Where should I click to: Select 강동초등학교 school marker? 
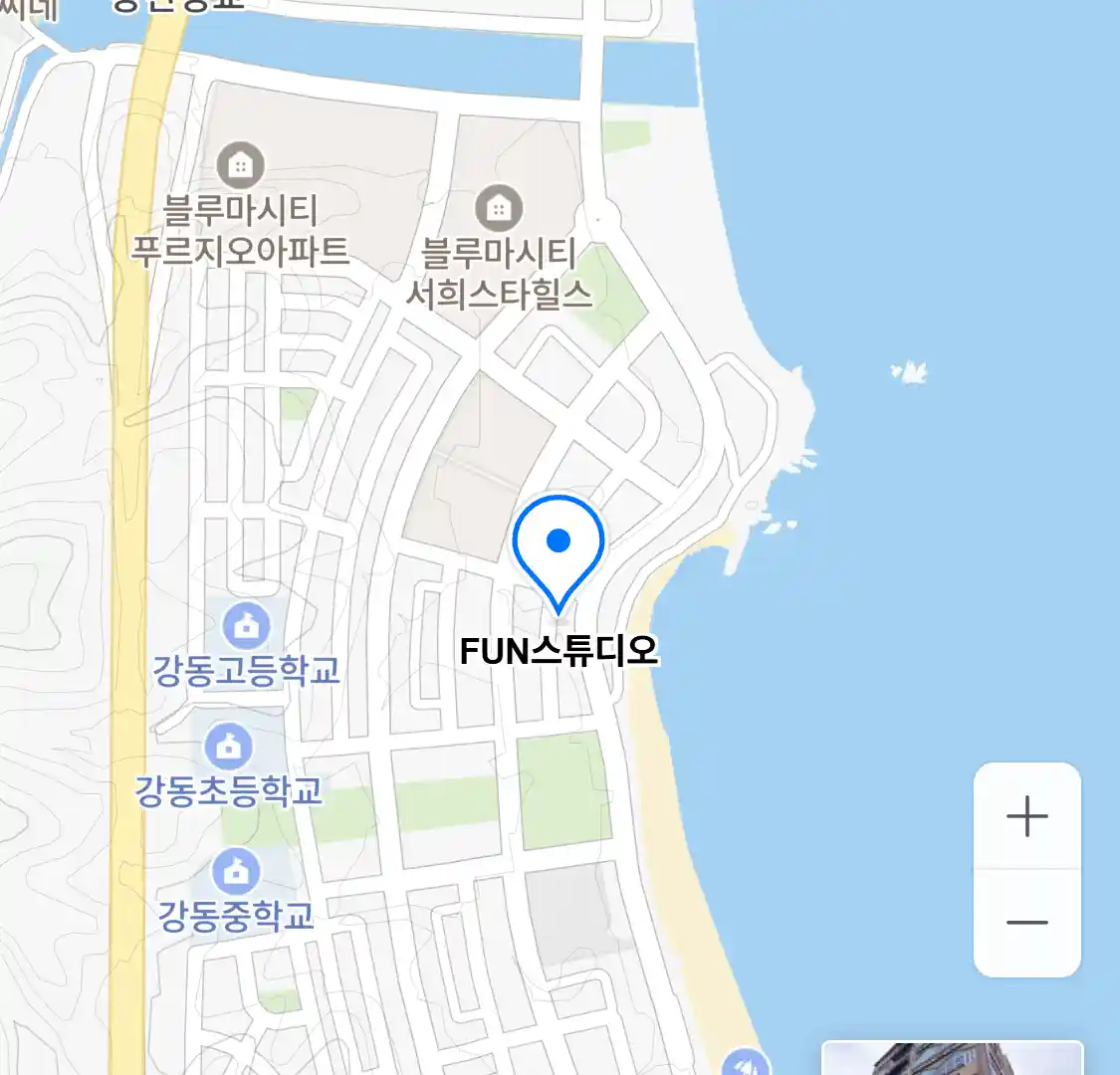click(229, 747)
